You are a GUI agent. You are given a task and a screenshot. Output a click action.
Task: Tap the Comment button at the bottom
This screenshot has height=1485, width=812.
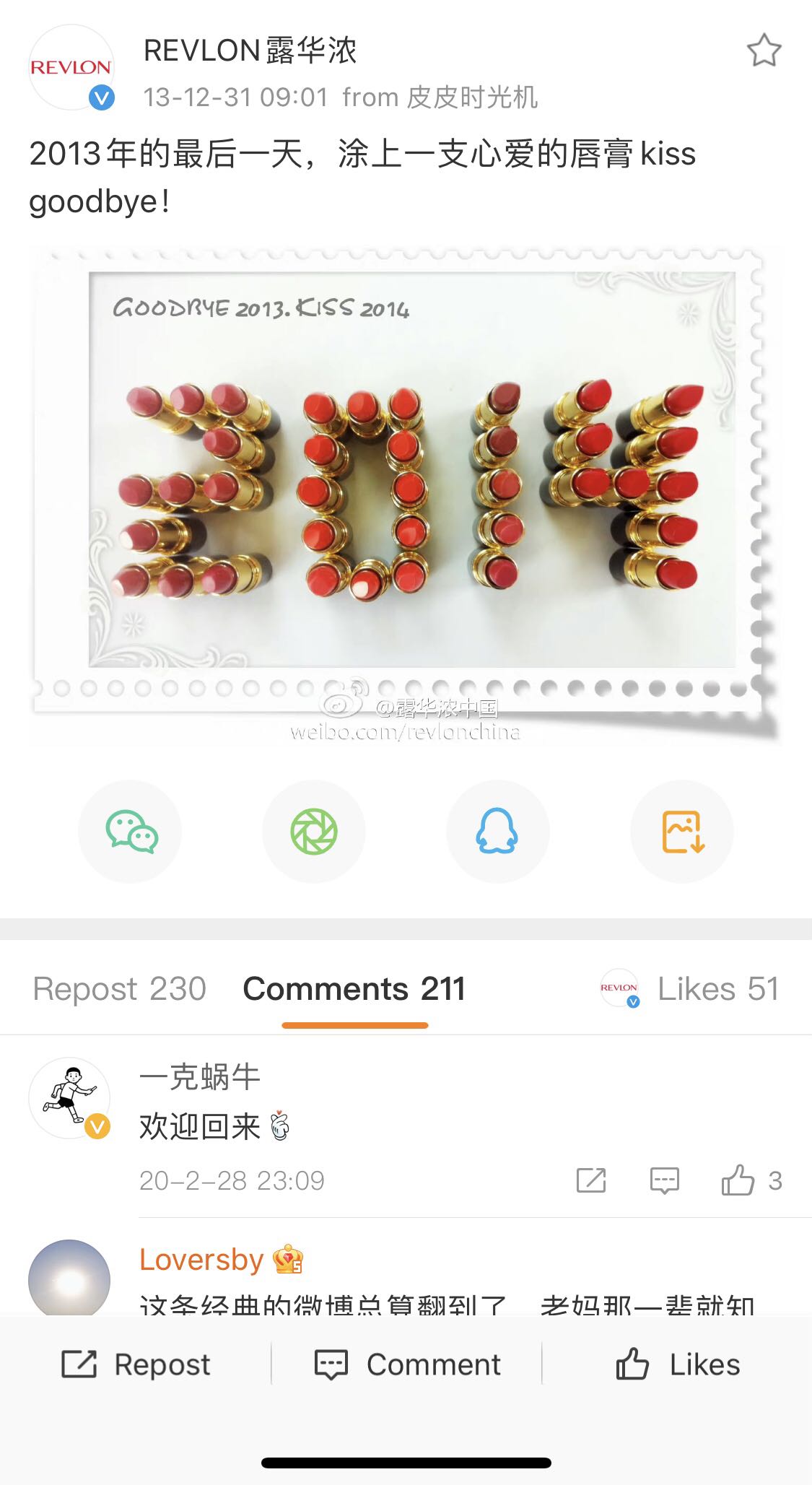(x=407, y=1364)
